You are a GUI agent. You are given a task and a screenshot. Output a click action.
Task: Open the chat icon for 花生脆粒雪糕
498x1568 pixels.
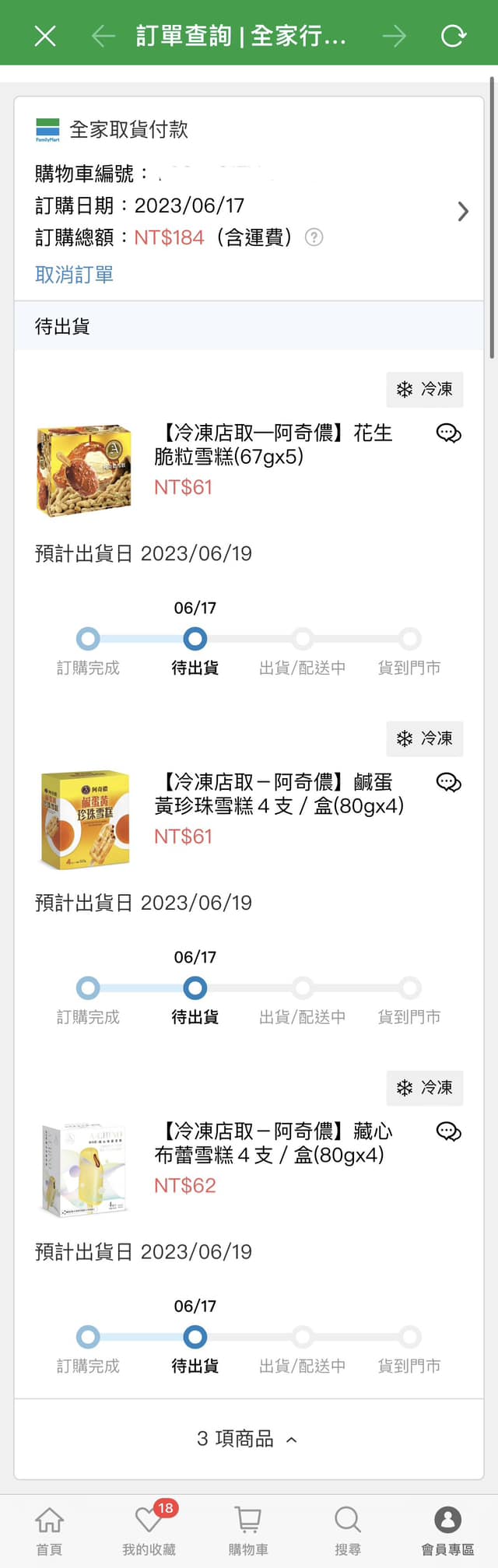tap(449, 433)
